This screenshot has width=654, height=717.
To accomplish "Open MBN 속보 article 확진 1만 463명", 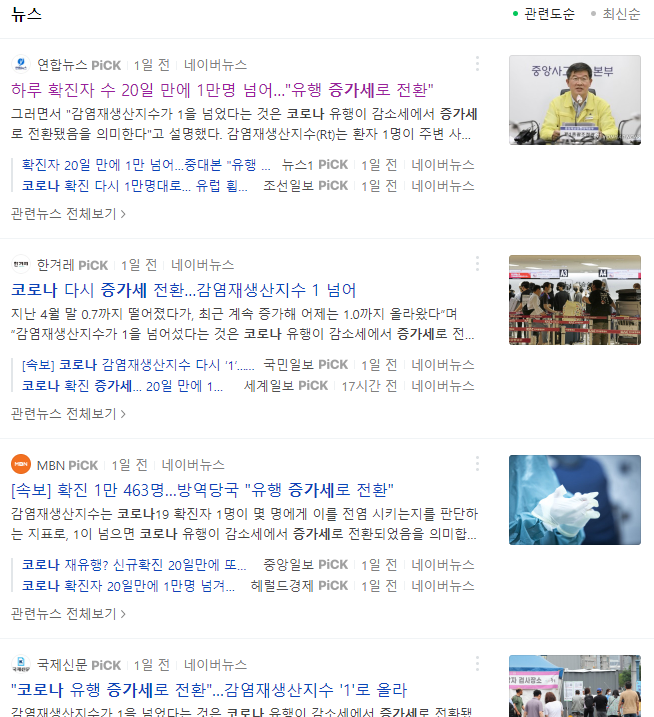I will (x=203, y=490).
